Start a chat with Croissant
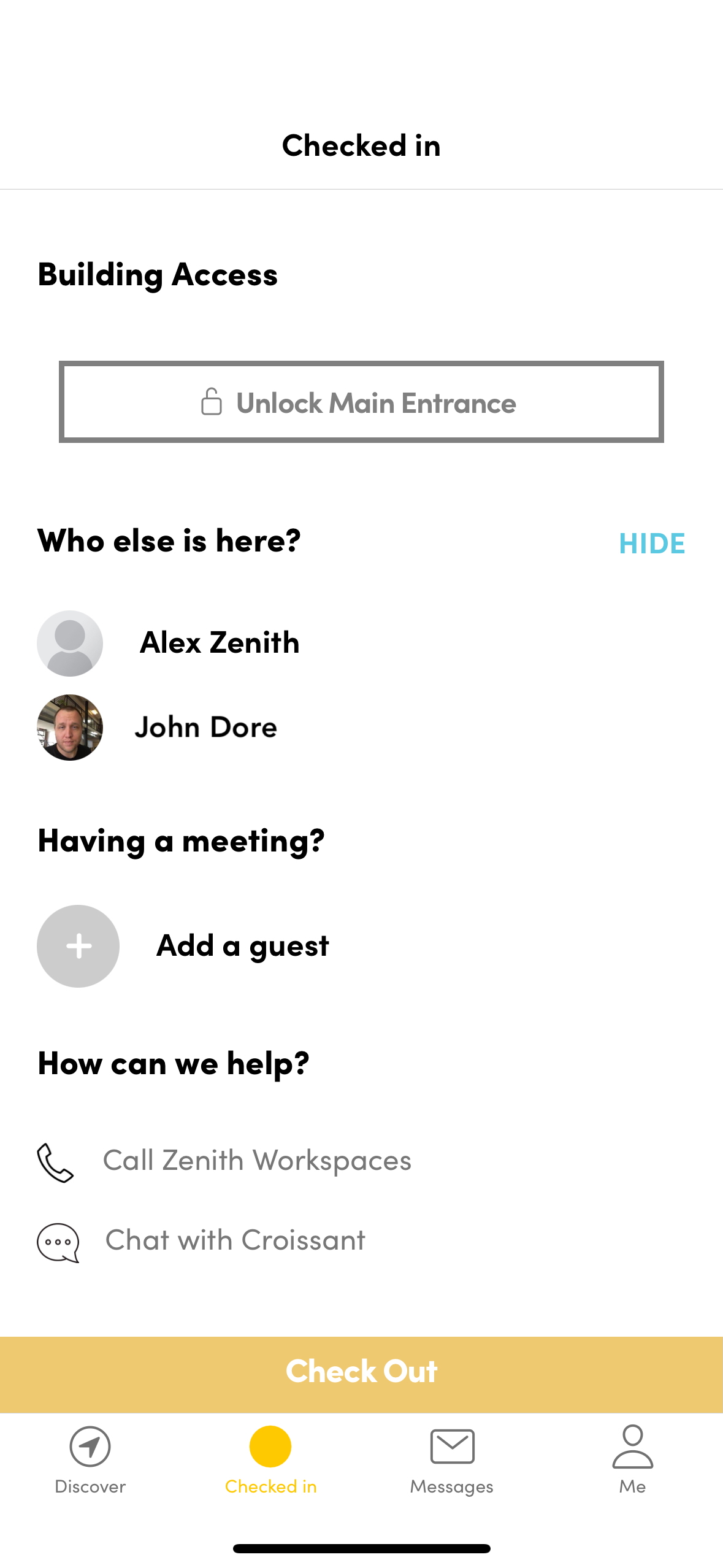This screenshot has height=1568, width=723. 235,1240
